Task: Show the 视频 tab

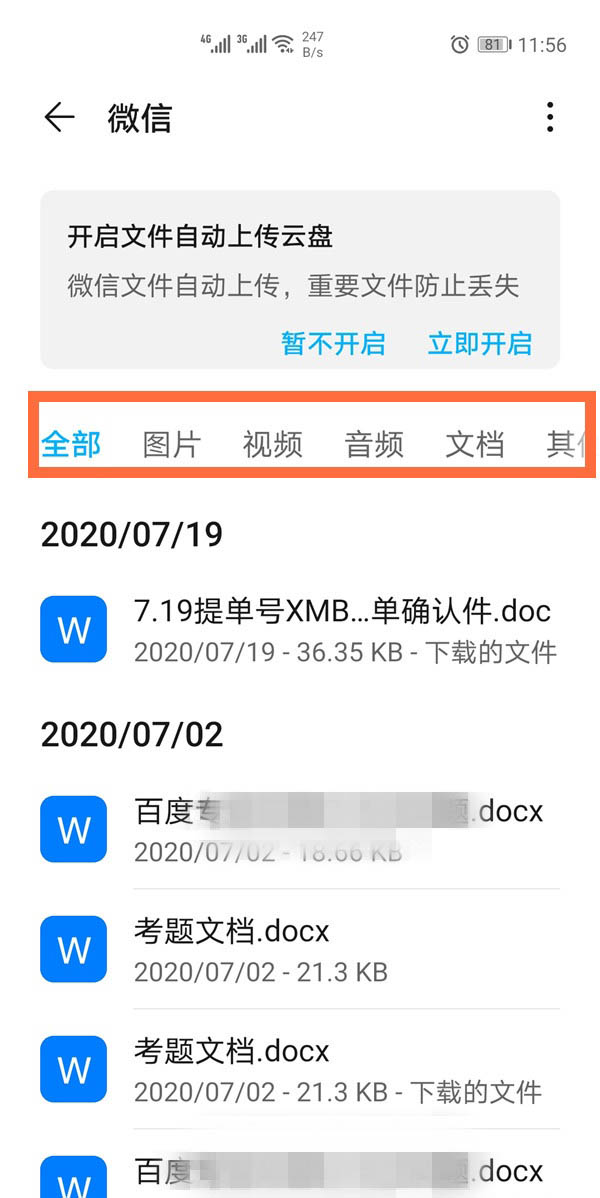Action: coord(273,444)
